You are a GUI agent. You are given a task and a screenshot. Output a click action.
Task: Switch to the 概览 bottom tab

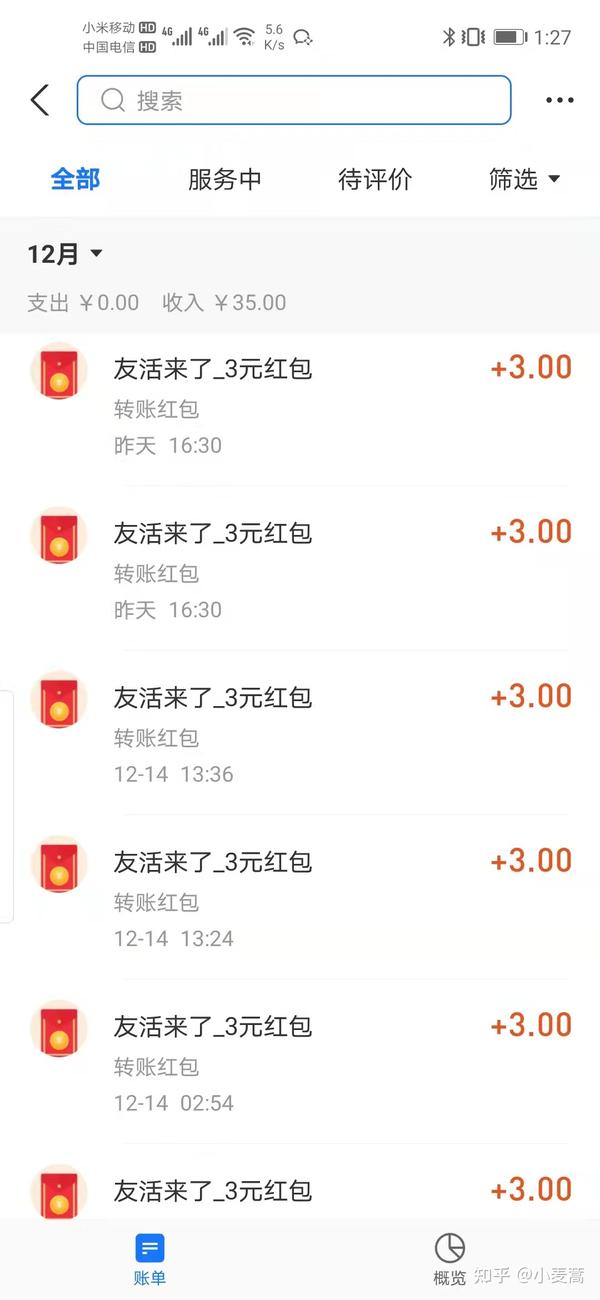[x=450, y=1260]
